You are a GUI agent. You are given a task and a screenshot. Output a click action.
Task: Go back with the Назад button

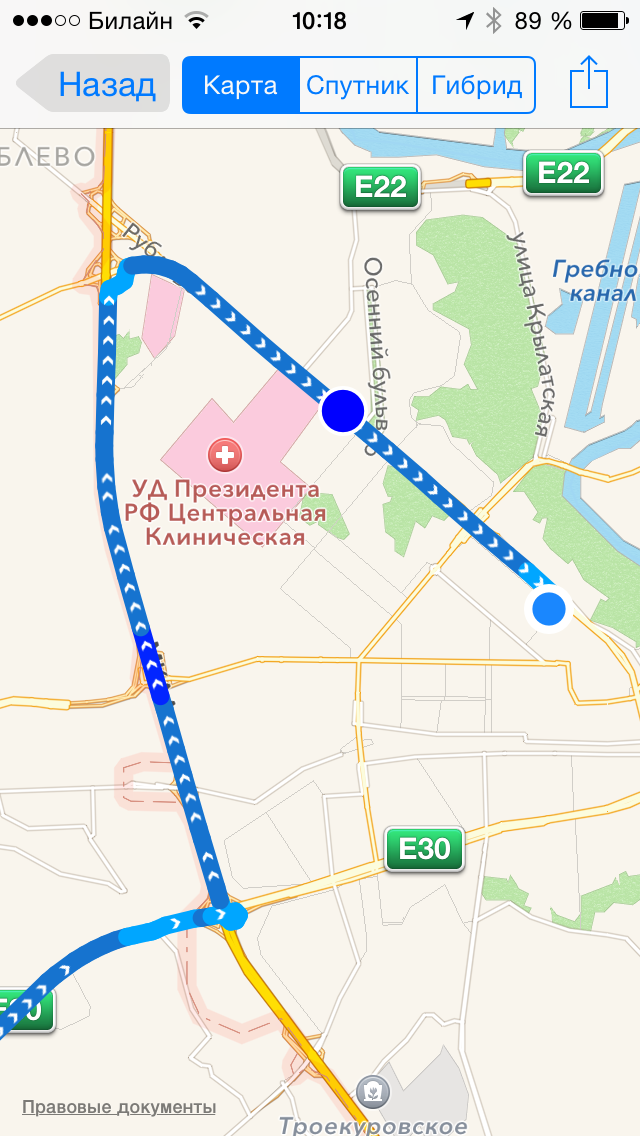coord(94,85)
